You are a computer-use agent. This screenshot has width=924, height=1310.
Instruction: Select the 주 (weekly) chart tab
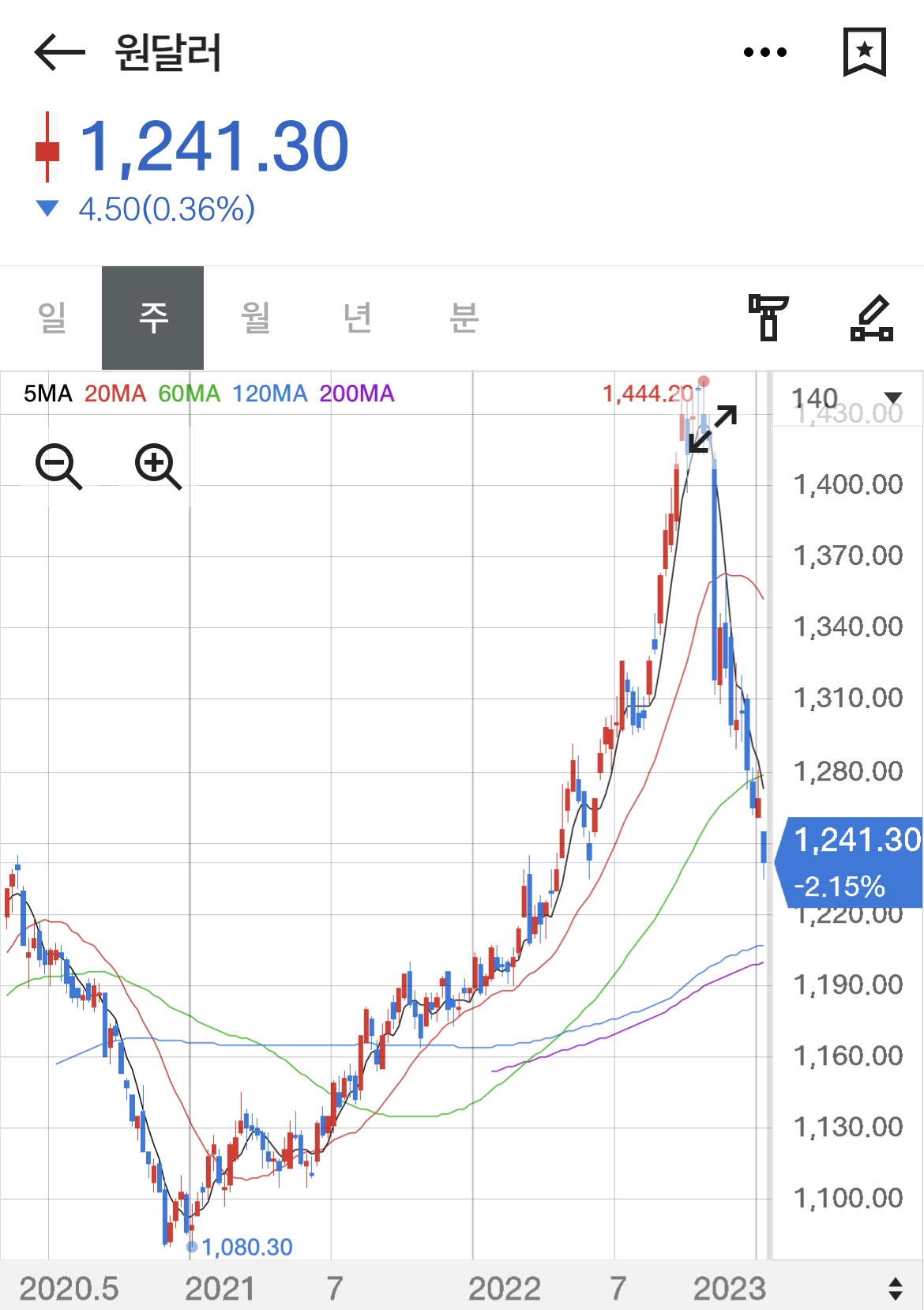[x=153, y=318]
